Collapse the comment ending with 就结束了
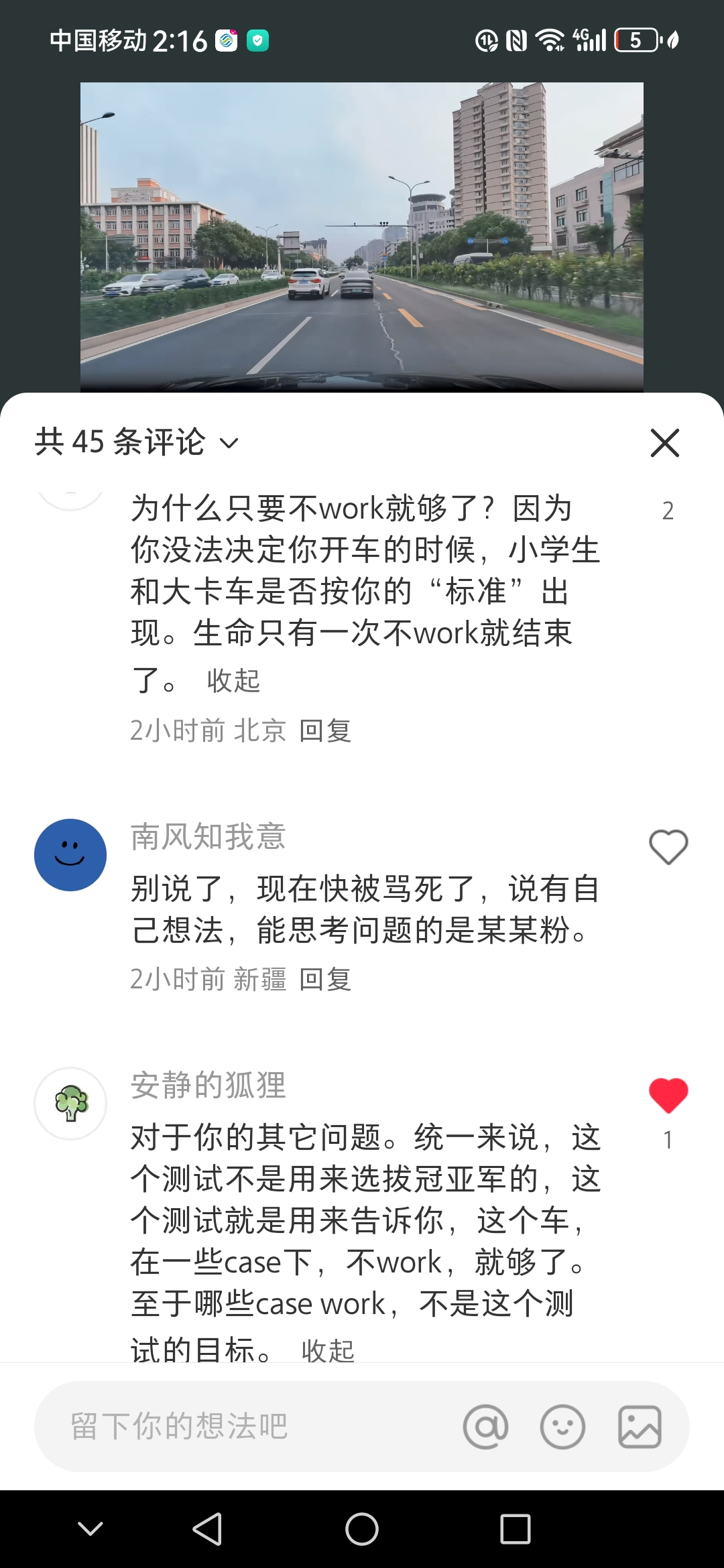This screenshot has height=1568, width=724. point(233,681)
